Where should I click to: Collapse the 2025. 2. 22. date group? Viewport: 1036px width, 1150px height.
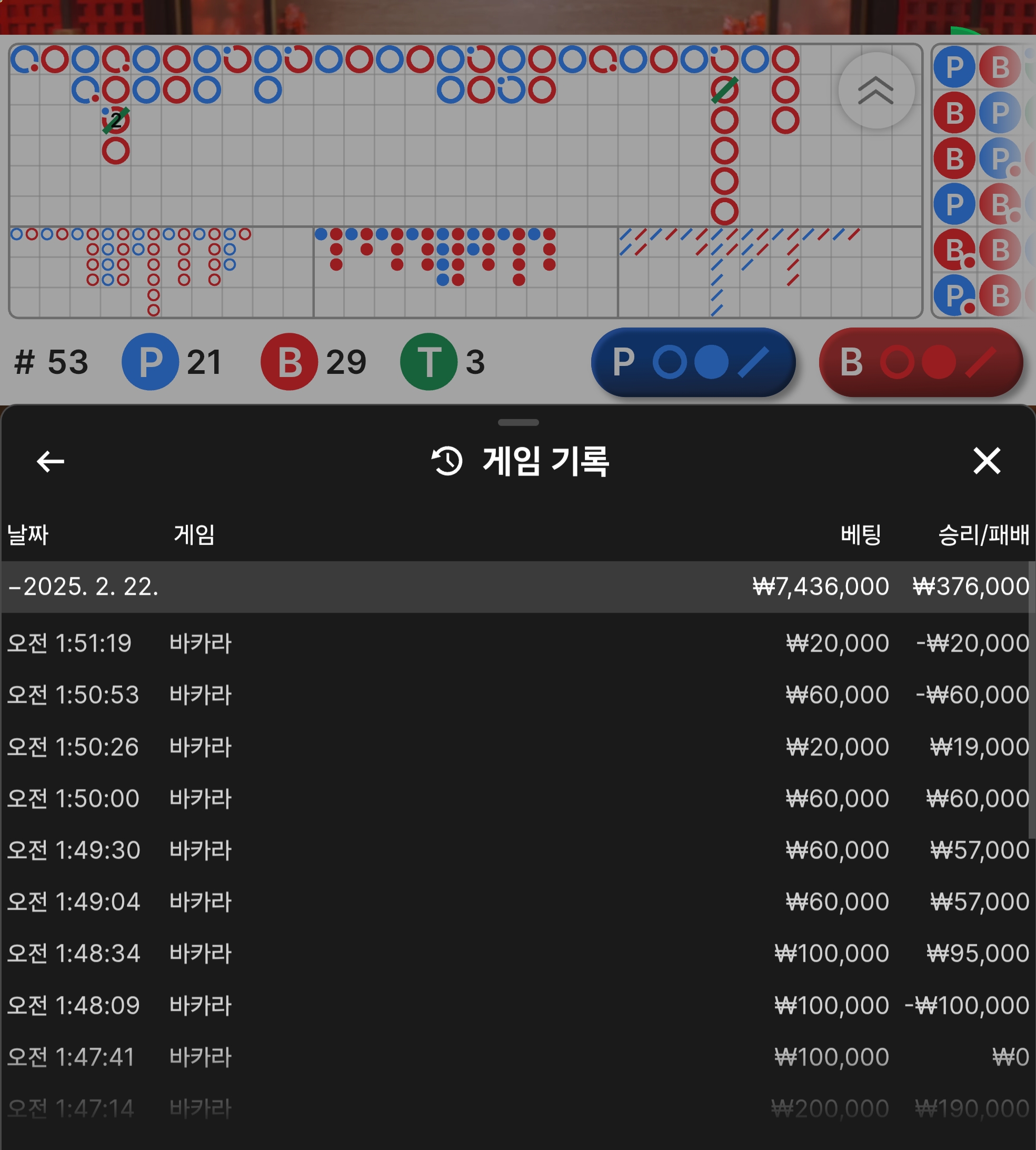coord(83,587)
